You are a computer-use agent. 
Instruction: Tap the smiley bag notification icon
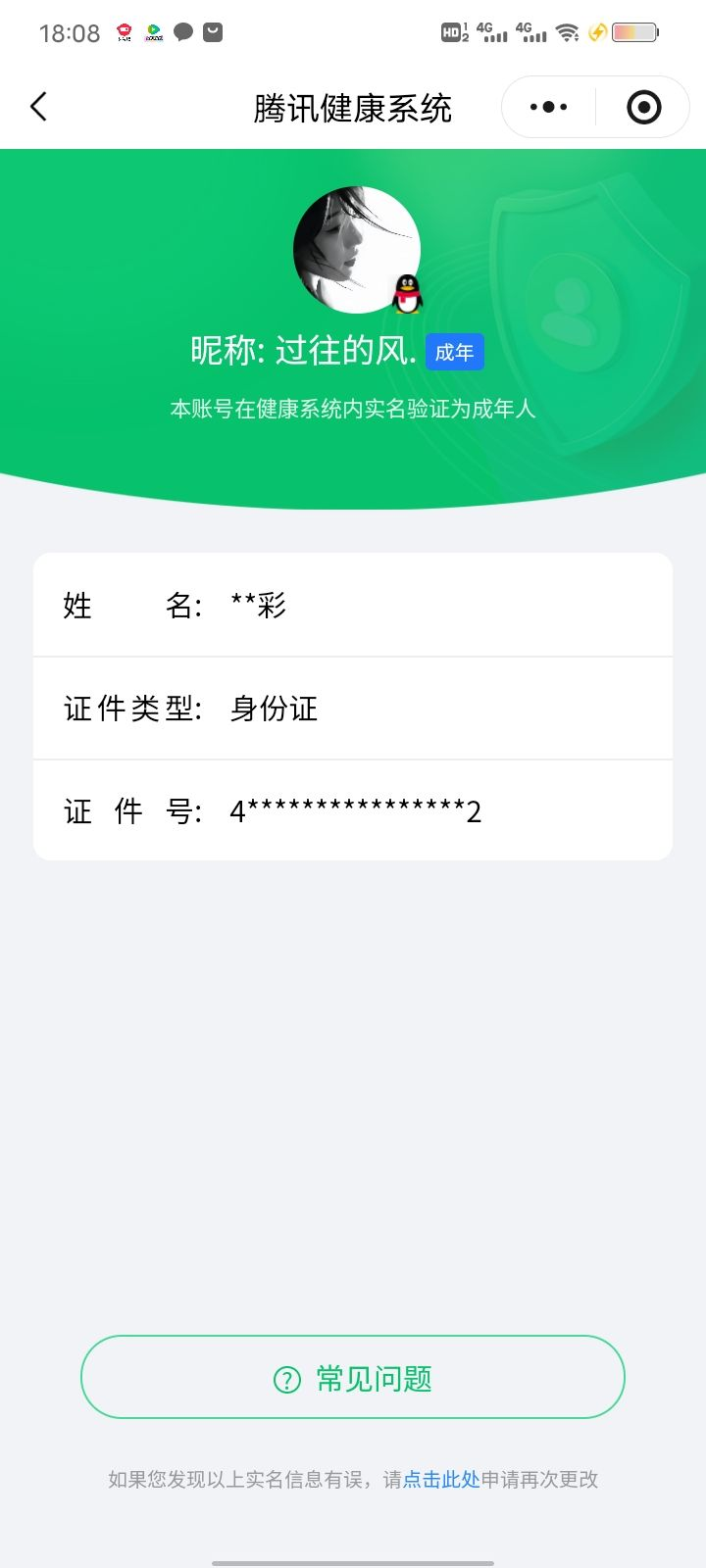click(x=211, y=31)
